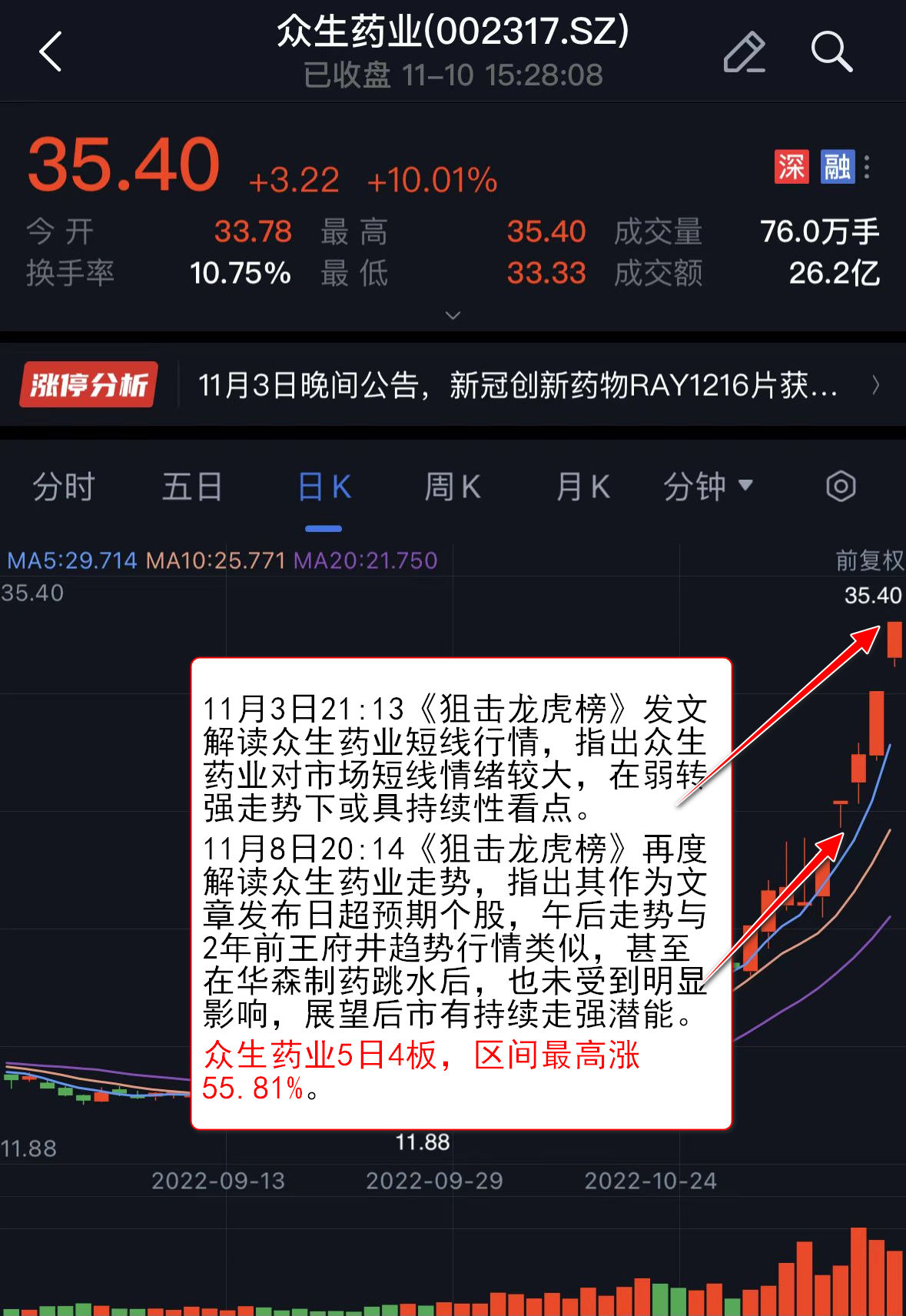Go back from the stock page
The width and height of the screenshot is (906, 1316).
[x=51, y=52]
